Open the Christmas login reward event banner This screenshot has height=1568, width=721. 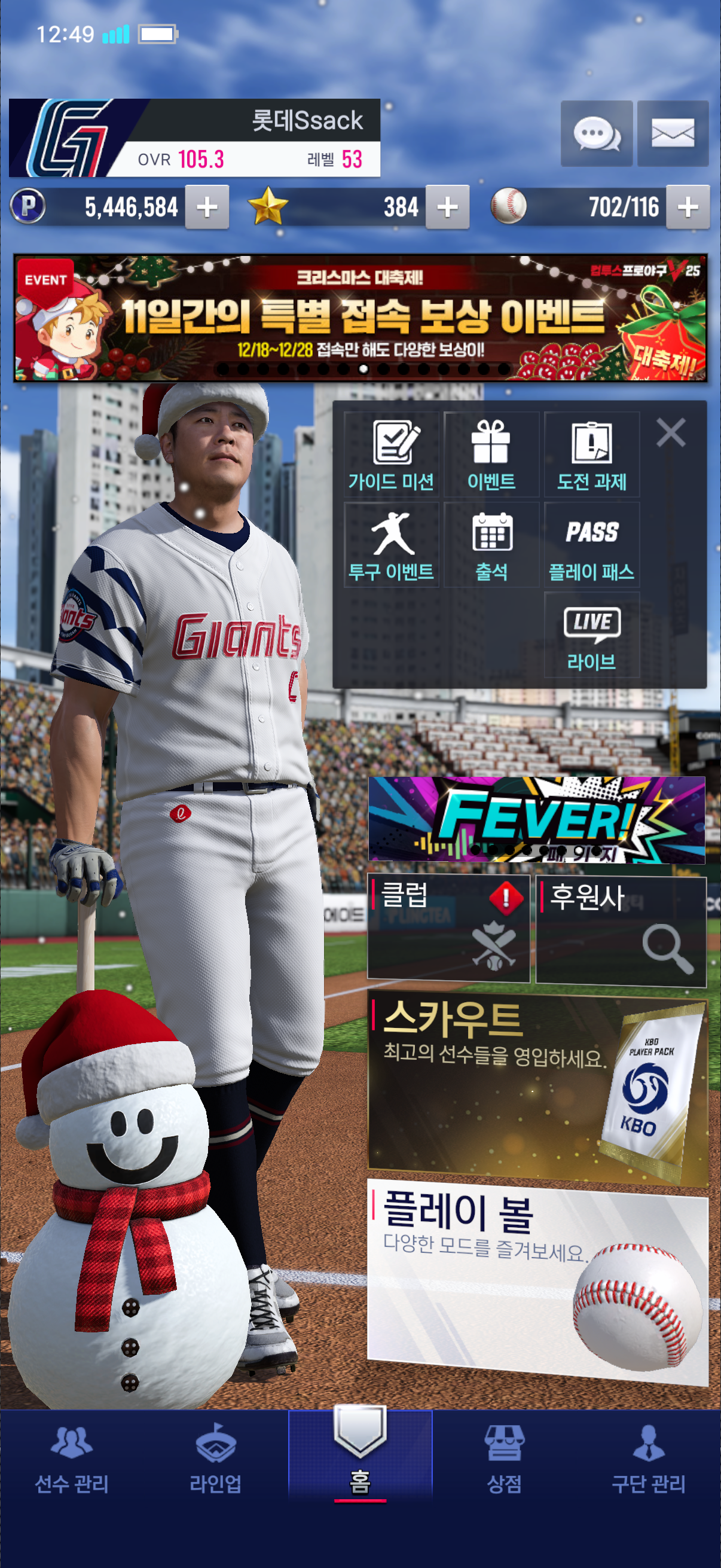tap(360, 318)
